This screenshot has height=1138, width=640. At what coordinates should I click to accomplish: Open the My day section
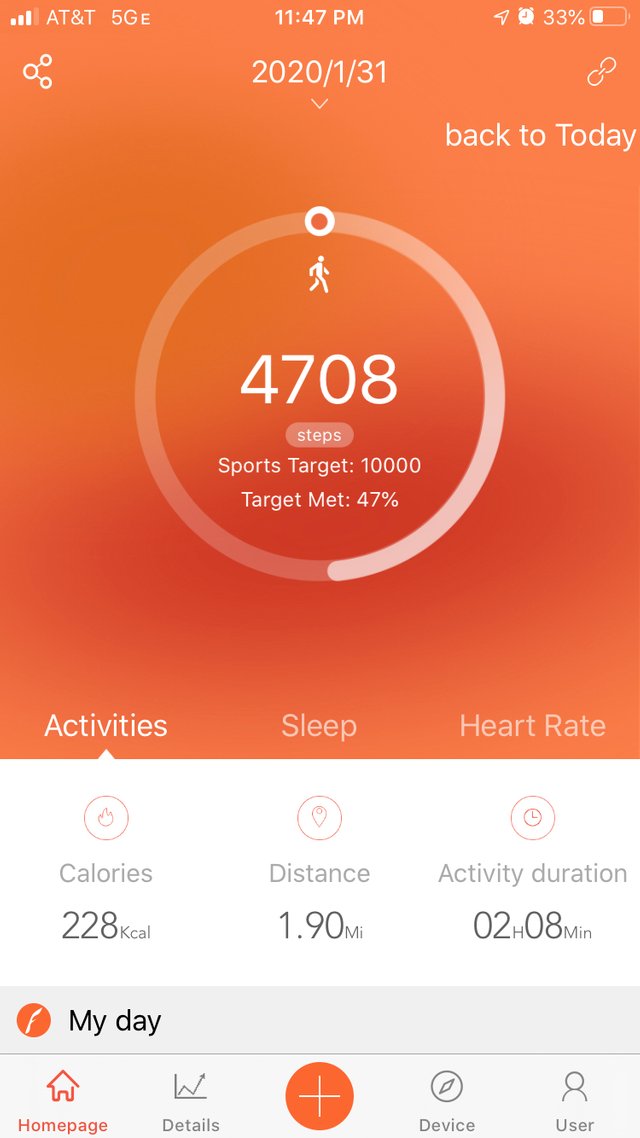pyautogui.click(x=320, y=1020)
